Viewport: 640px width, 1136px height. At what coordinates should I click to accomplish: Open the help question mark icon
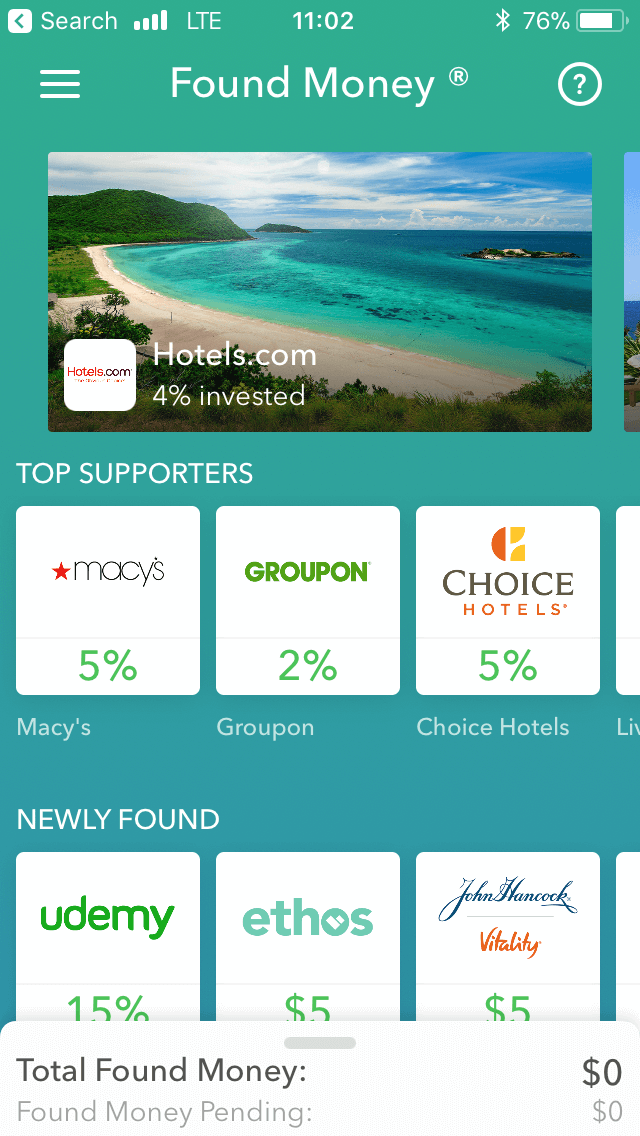coord(579,86)
